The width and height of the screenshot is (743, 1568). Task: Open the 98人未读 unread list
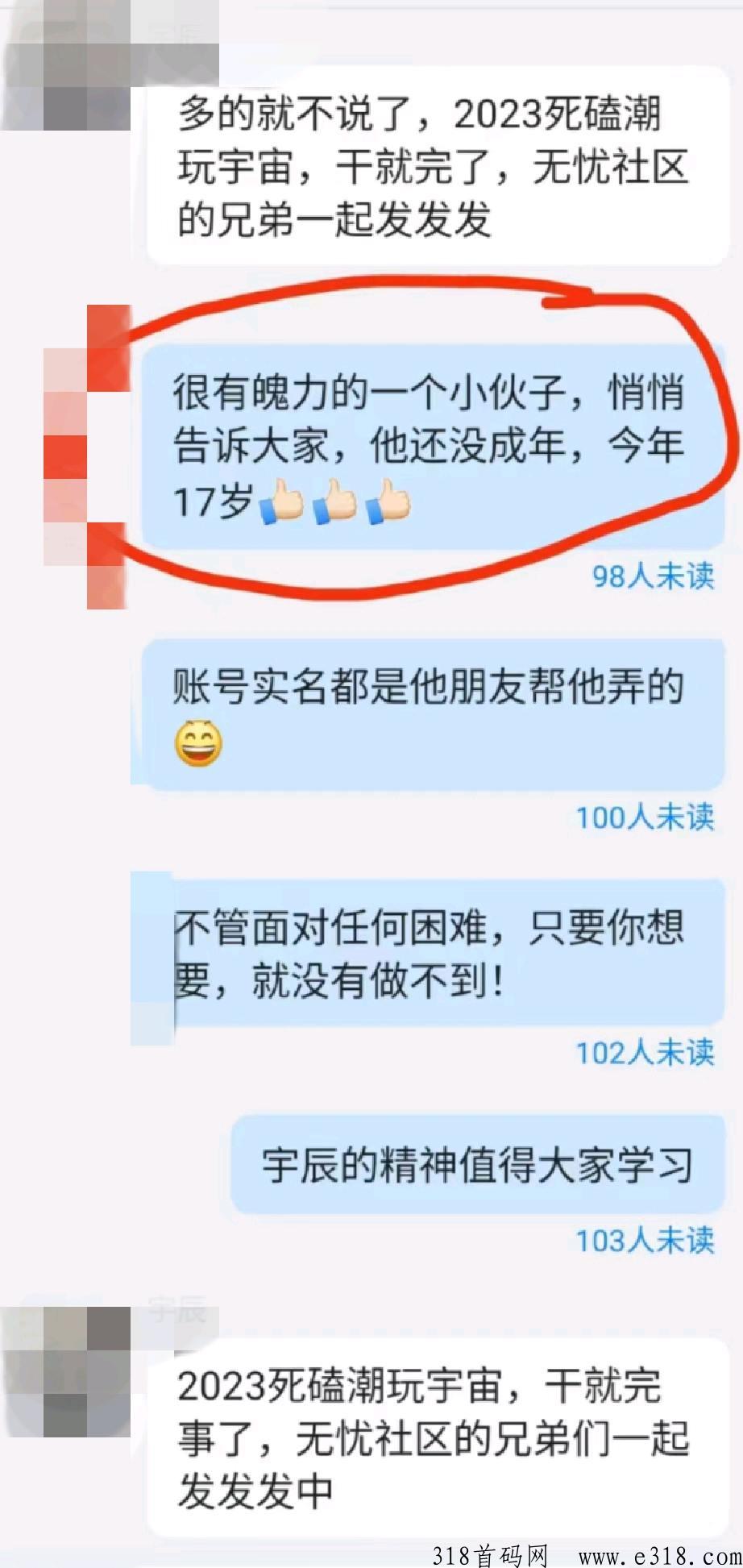pyautogui.click(x=653, y=576)
